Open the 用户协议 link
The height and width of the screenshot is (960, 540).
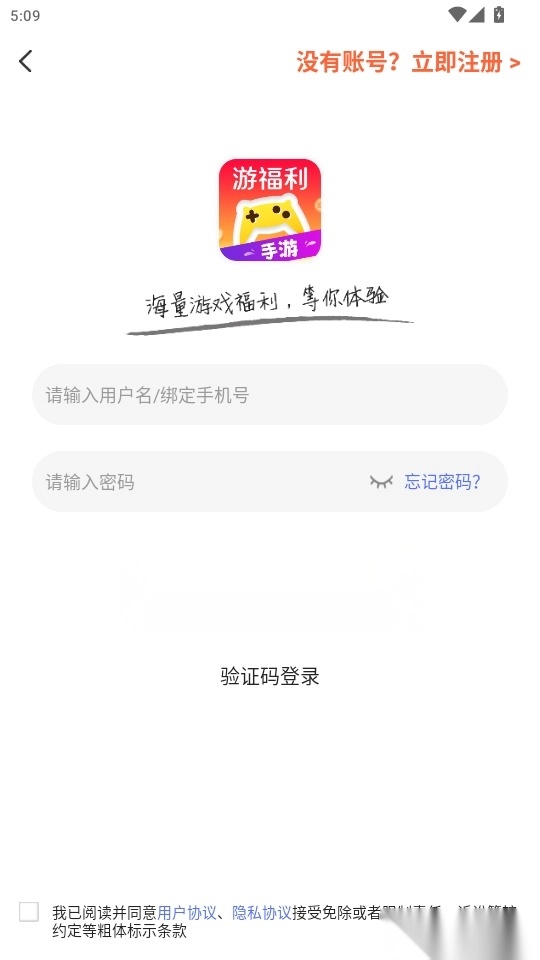(x=187, y=913)
